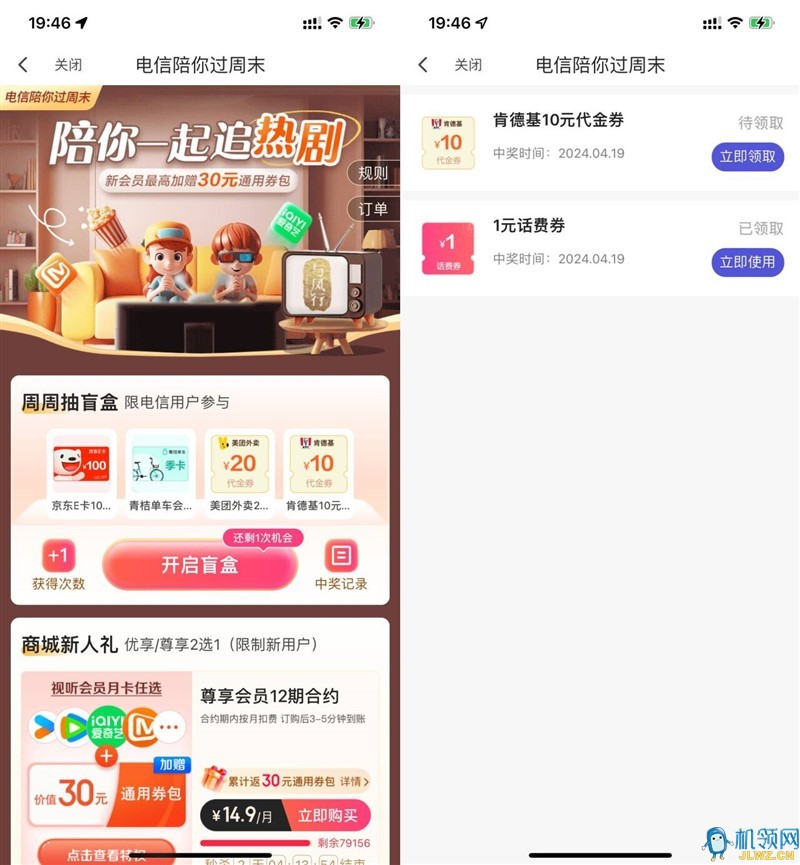Tap 开启盲盒 to open blind box

(x=200, y=565)
